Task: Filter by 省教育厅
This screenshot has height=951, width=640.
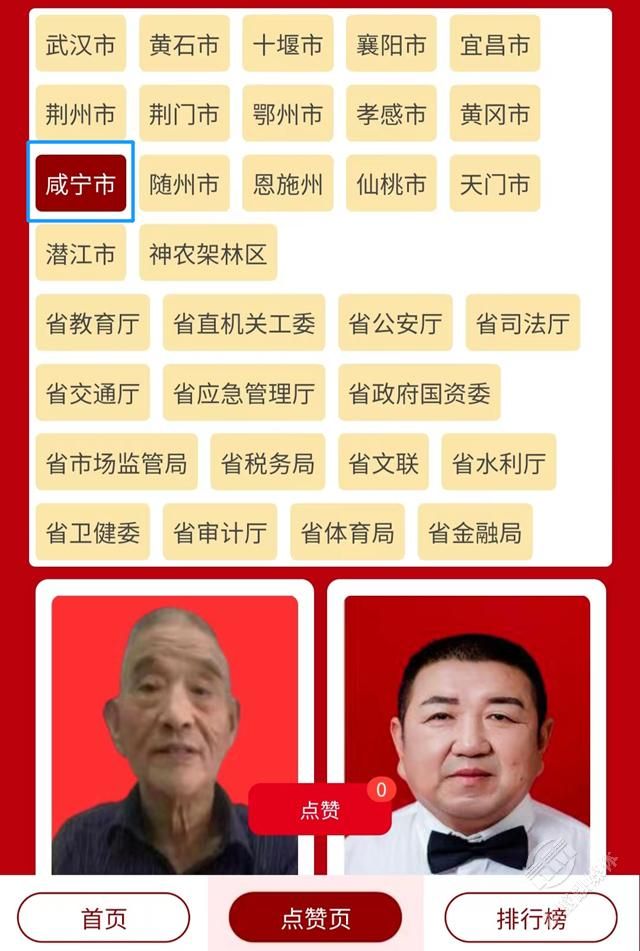Action: click(x=92, y=324)
